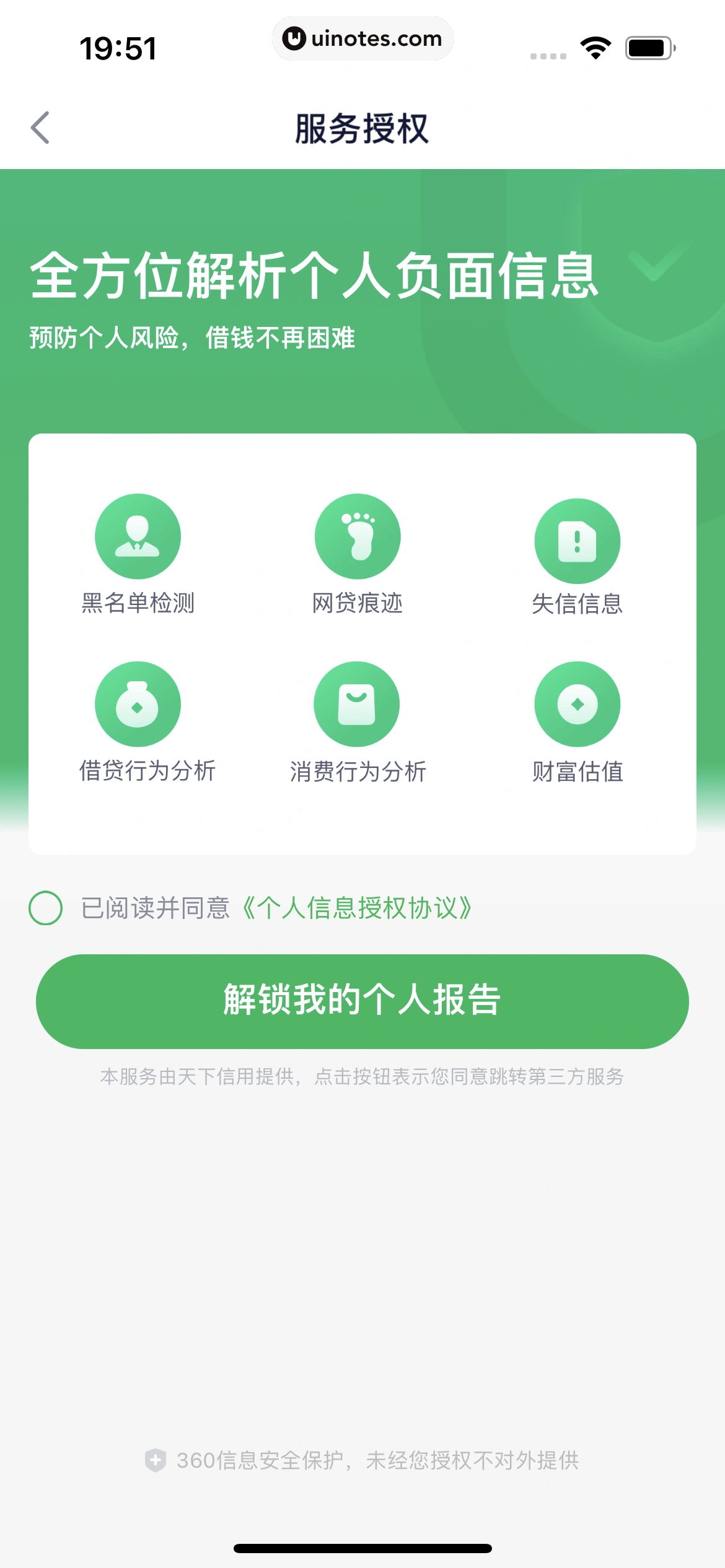The width and height of the screenshot is (725, 1568).
Task: Tap the uinotes.com logo pill
Action: 362,38
